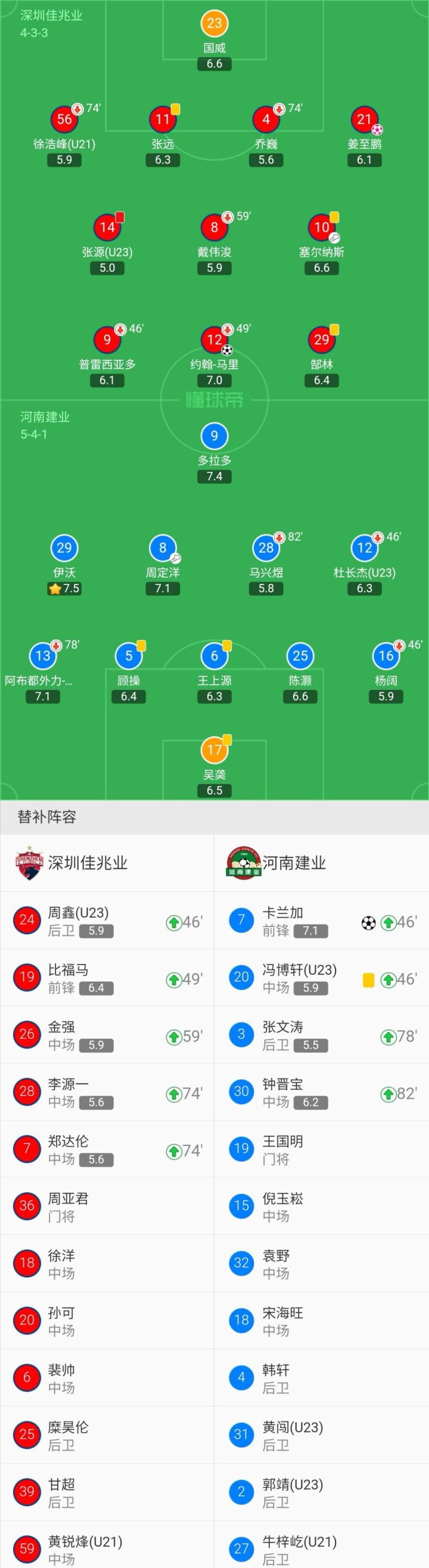View 周定洋 number 8 details
The height and width of the screenshot is (1568, 429).
(163, 565)
